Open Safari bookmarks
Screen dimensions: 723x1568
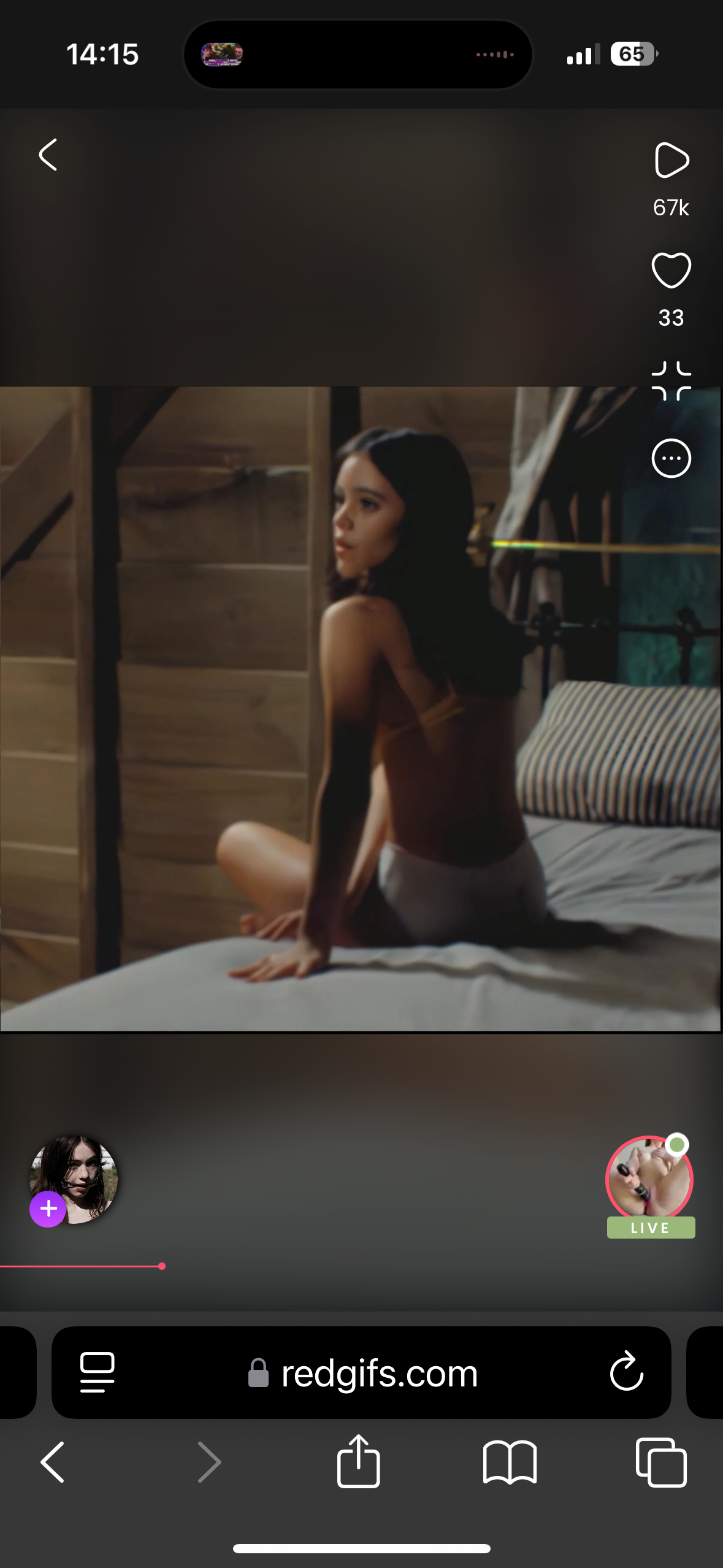pos(510,1462)
